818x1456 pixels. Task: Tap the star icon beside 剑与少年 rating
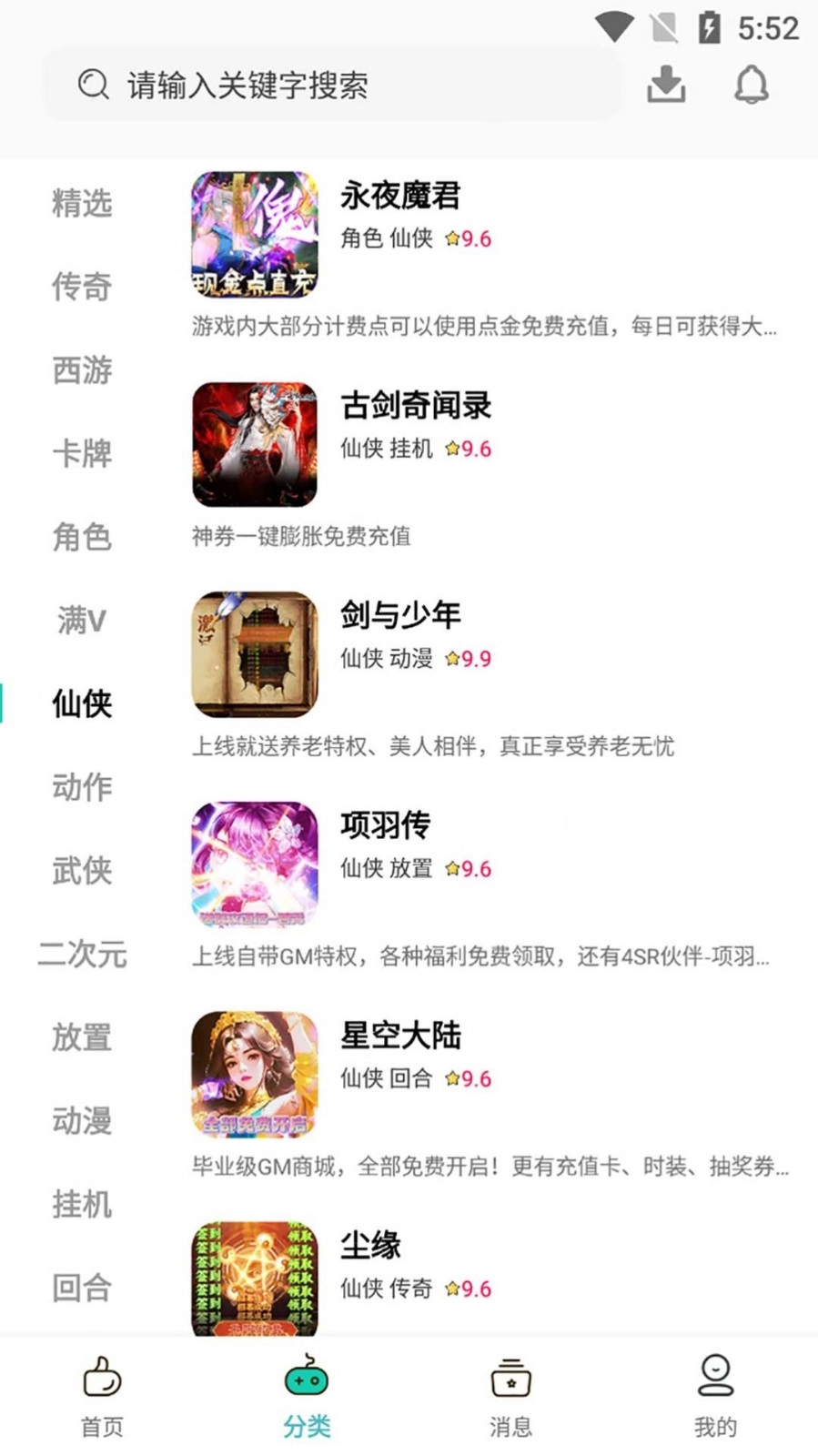pos(452,660)
